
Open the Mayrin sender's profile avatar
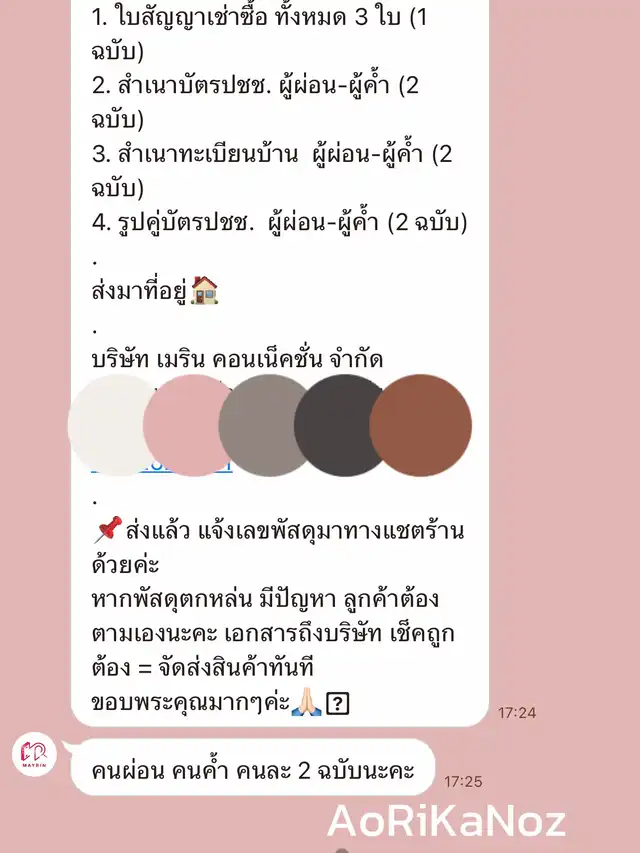click(34, 754)
